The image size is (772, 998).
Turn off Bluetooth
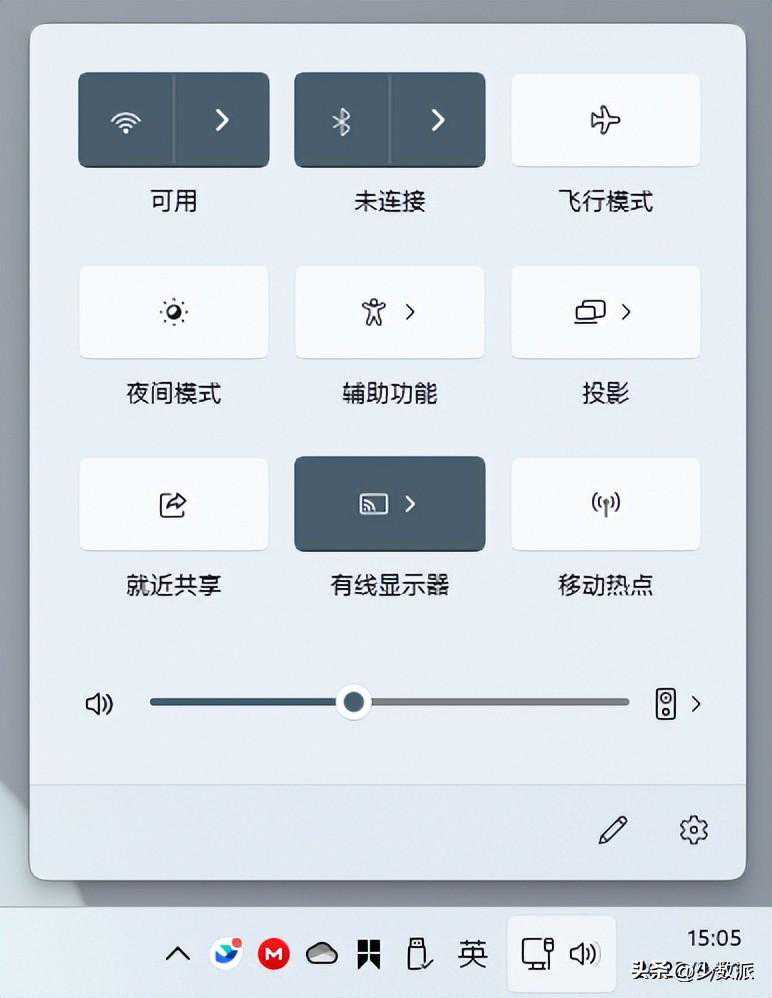[x=342, y=121]
